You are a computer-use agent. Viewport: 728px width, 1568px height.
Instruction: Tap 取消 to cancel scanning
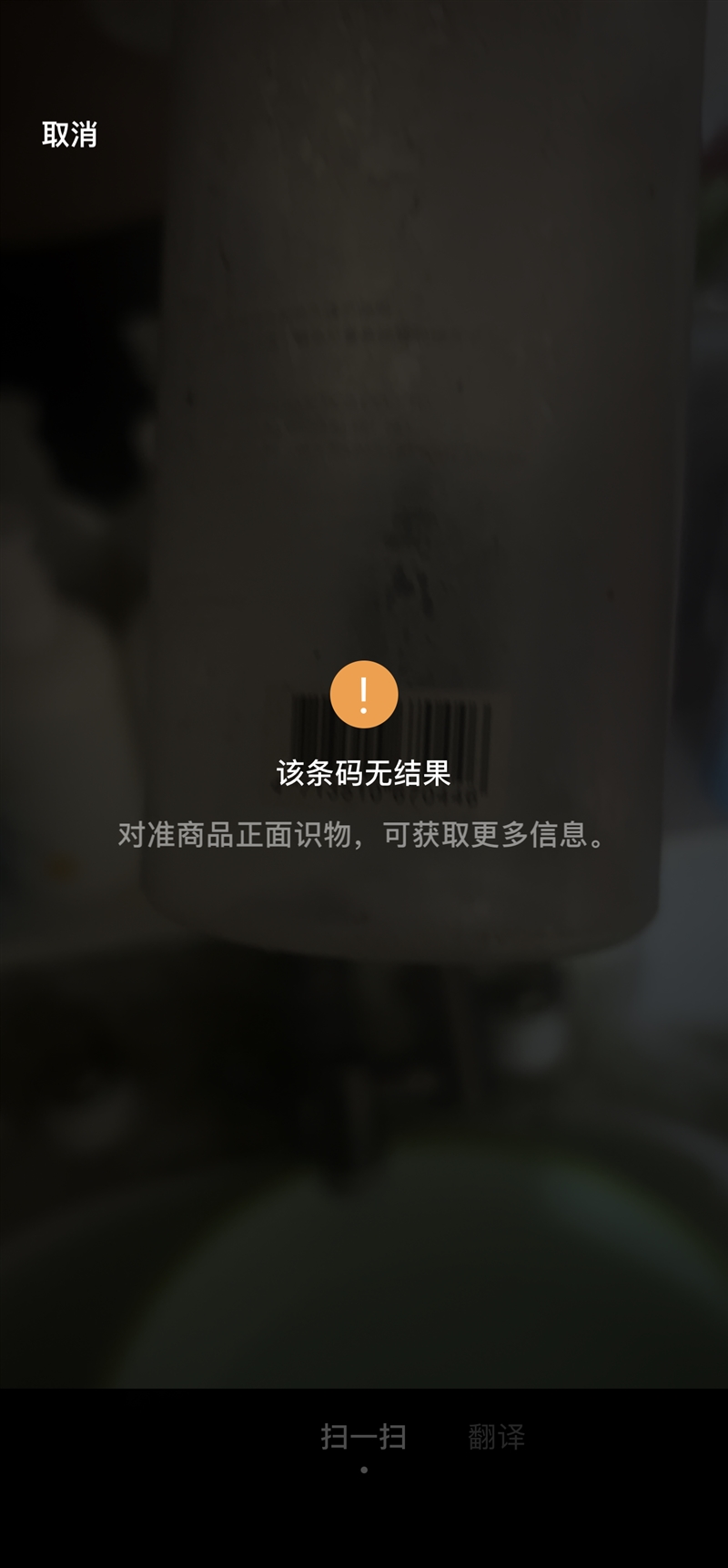[69, 135]
